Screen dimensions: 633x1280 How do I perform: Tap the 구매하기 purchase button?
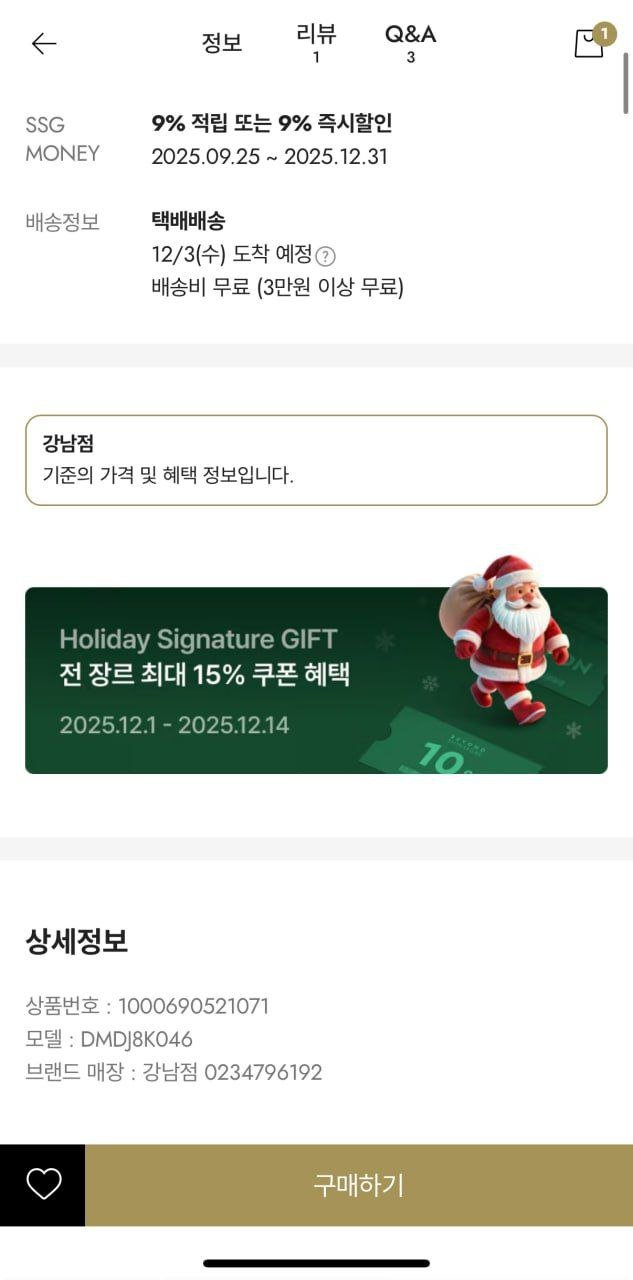[x=358, y=1185]
